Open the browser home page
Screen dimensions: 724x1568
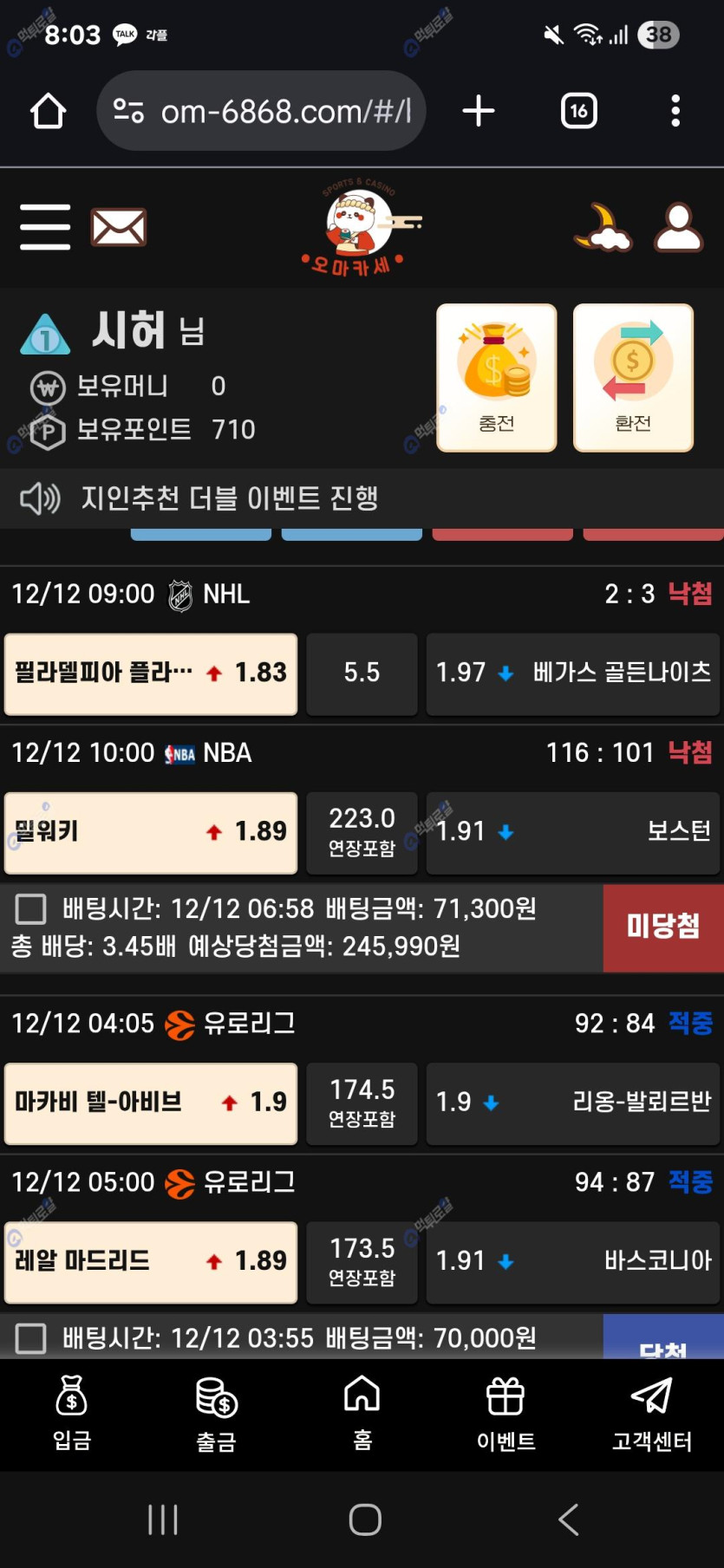pyautogui.click(x=49, y=111)
